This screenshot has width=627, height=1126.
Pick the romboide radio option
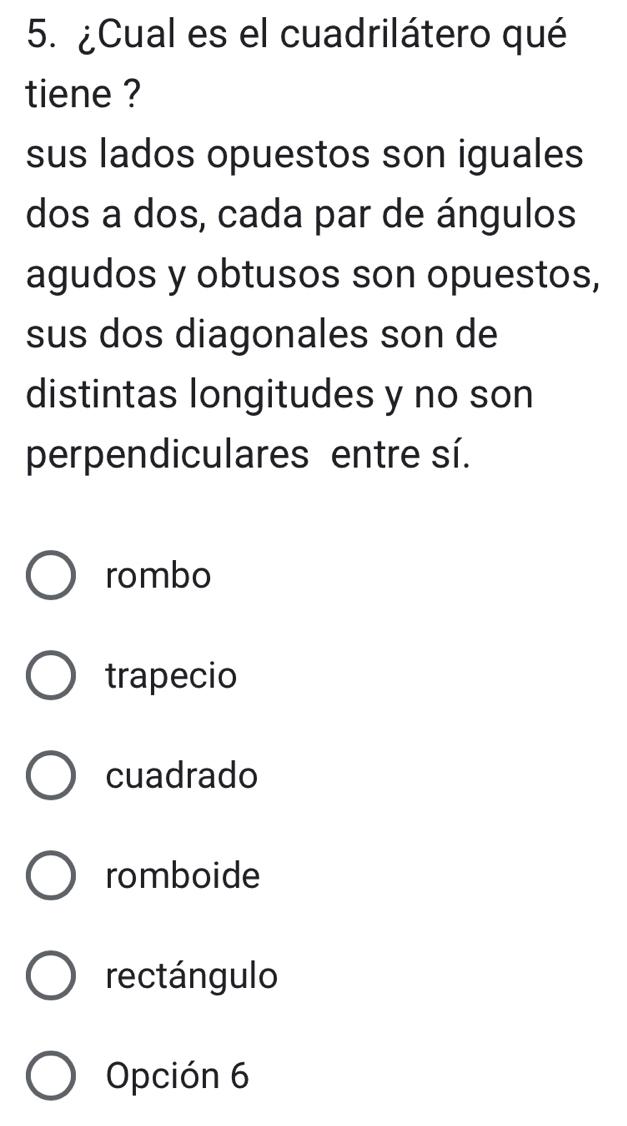pyautogui.click(x=51, y=877)
